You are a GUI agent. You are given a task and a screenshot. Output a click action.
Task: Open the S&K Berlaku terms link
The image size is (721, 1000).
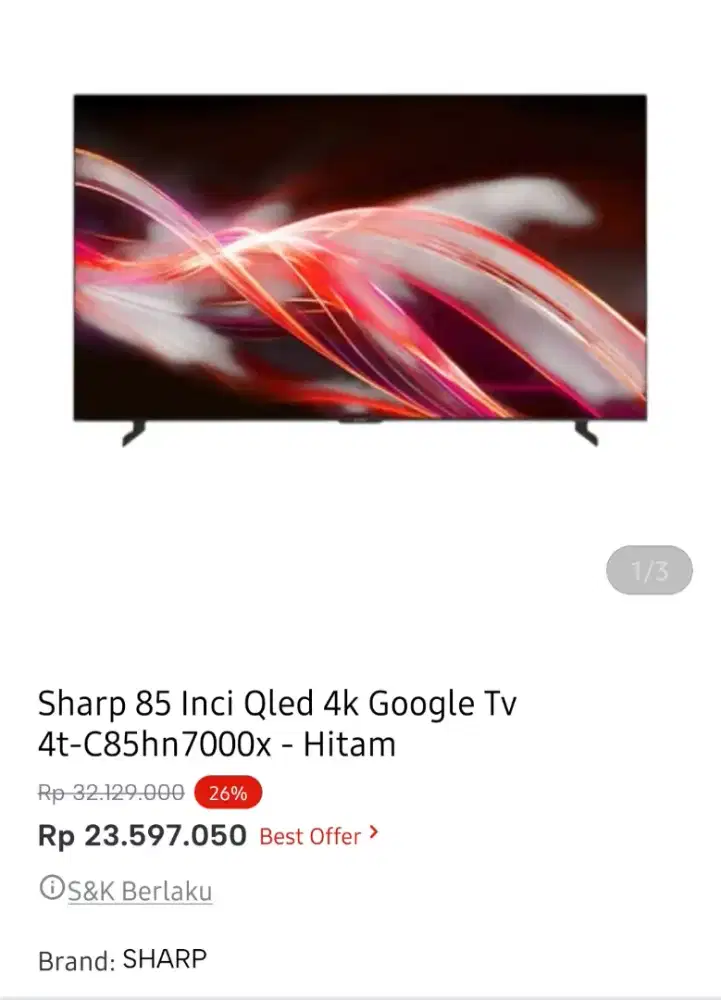coord(140,891)
